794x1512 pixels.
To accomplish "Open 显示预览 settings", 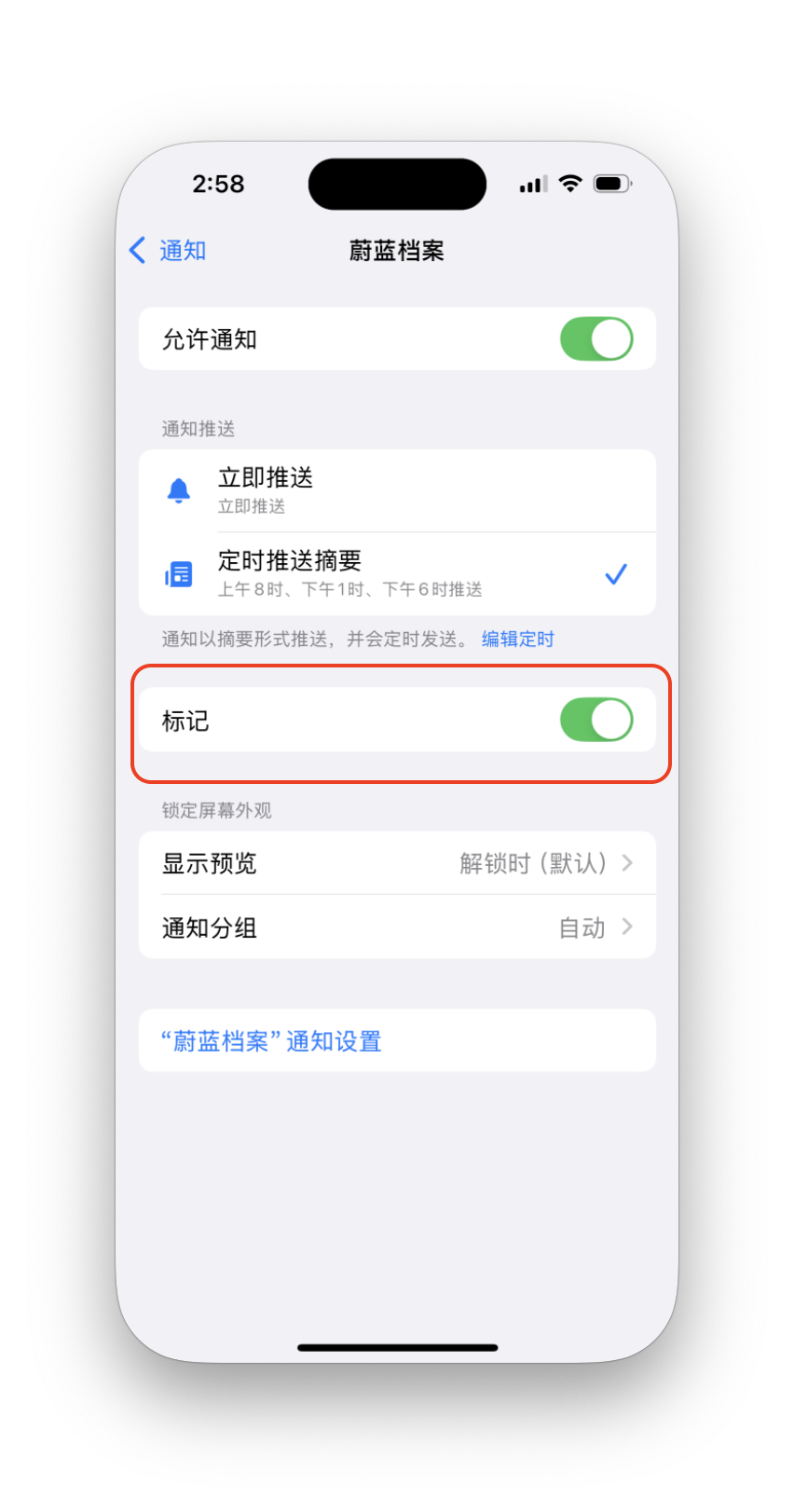I will (397, 863).
